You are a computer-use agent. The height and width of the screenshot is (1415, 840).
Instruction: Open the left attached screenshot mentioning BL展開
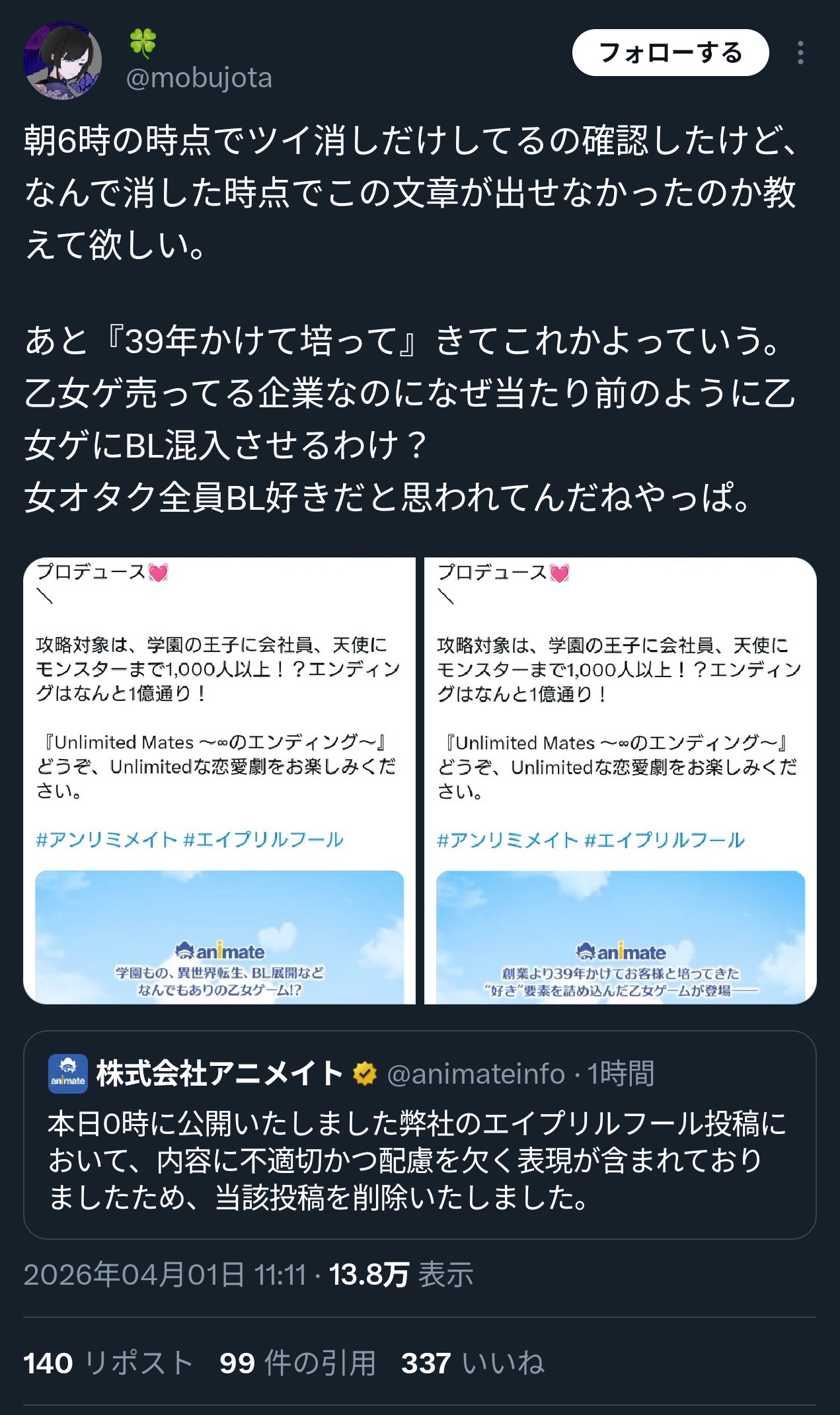click(219, 780)
